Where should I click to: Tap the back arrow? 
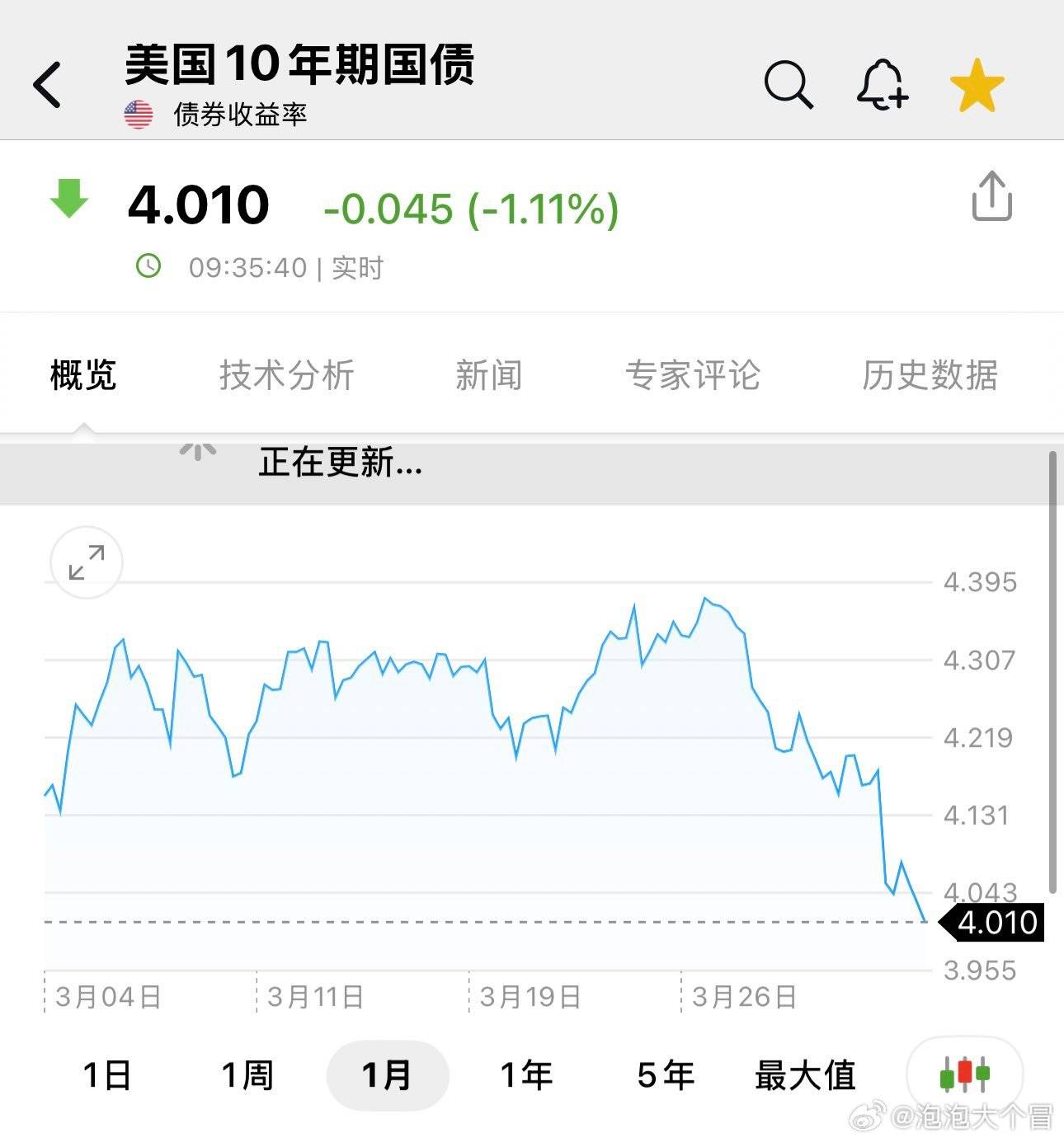47,85
